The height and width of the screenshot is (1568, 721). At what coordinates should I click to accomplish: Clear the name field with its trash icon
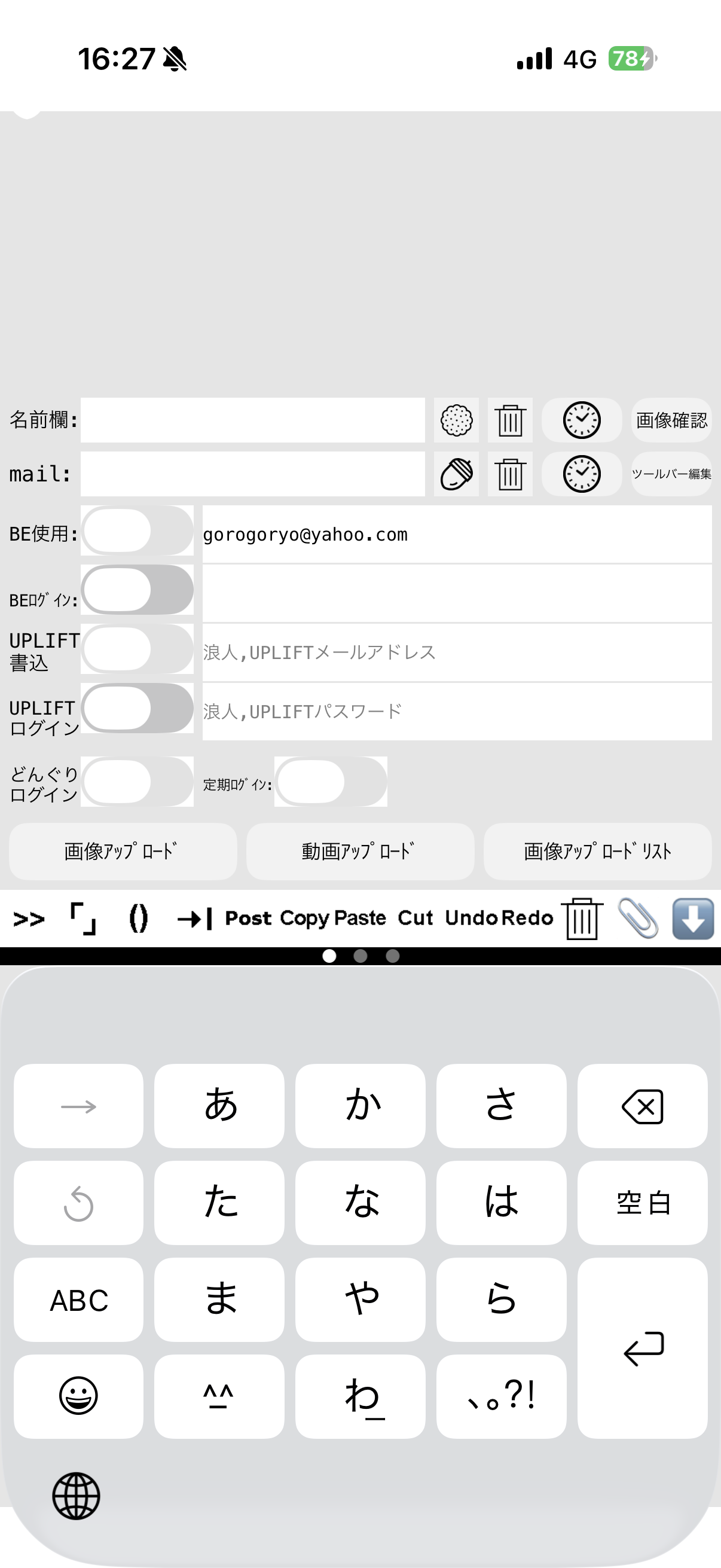coord(510,420)
